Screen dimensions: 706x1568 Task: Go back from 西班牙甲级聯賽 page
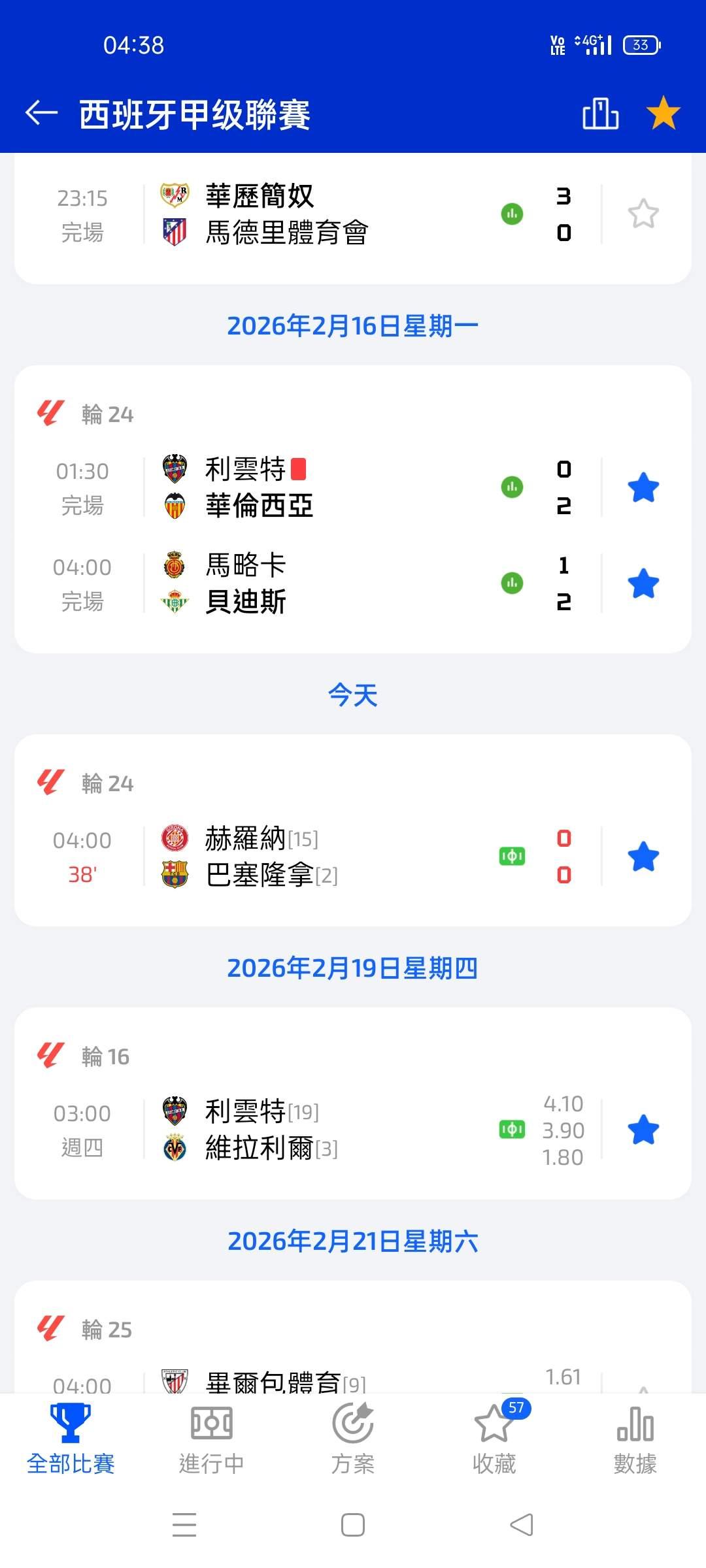[x=41, y=113]
